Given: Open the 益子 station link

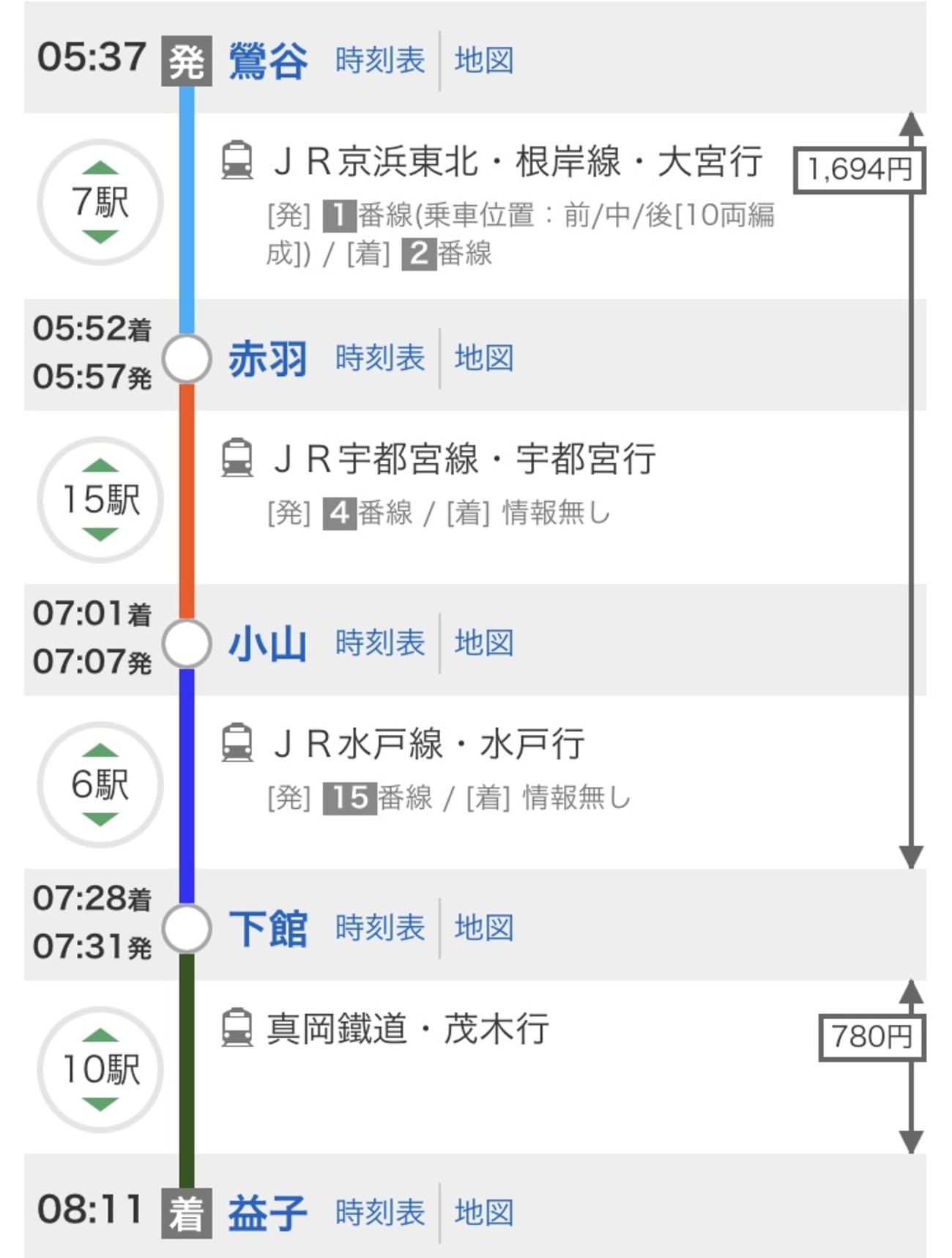Looking at the screenshot, I should pos(267,1213).
